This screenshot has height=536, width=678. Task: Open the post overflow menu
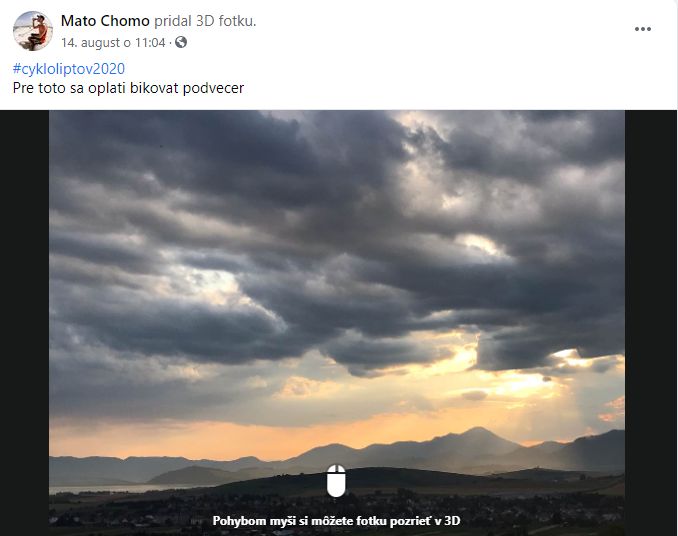pyautogui.click(x=643, y=30)
